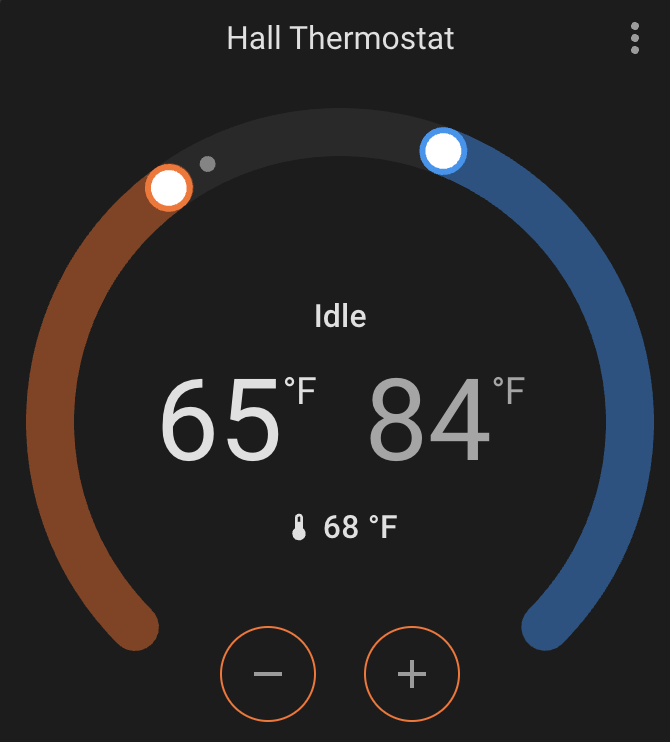The image size is (670, 742).
Task: Select the orange heat setpoint handle
Action: point(169,187)
